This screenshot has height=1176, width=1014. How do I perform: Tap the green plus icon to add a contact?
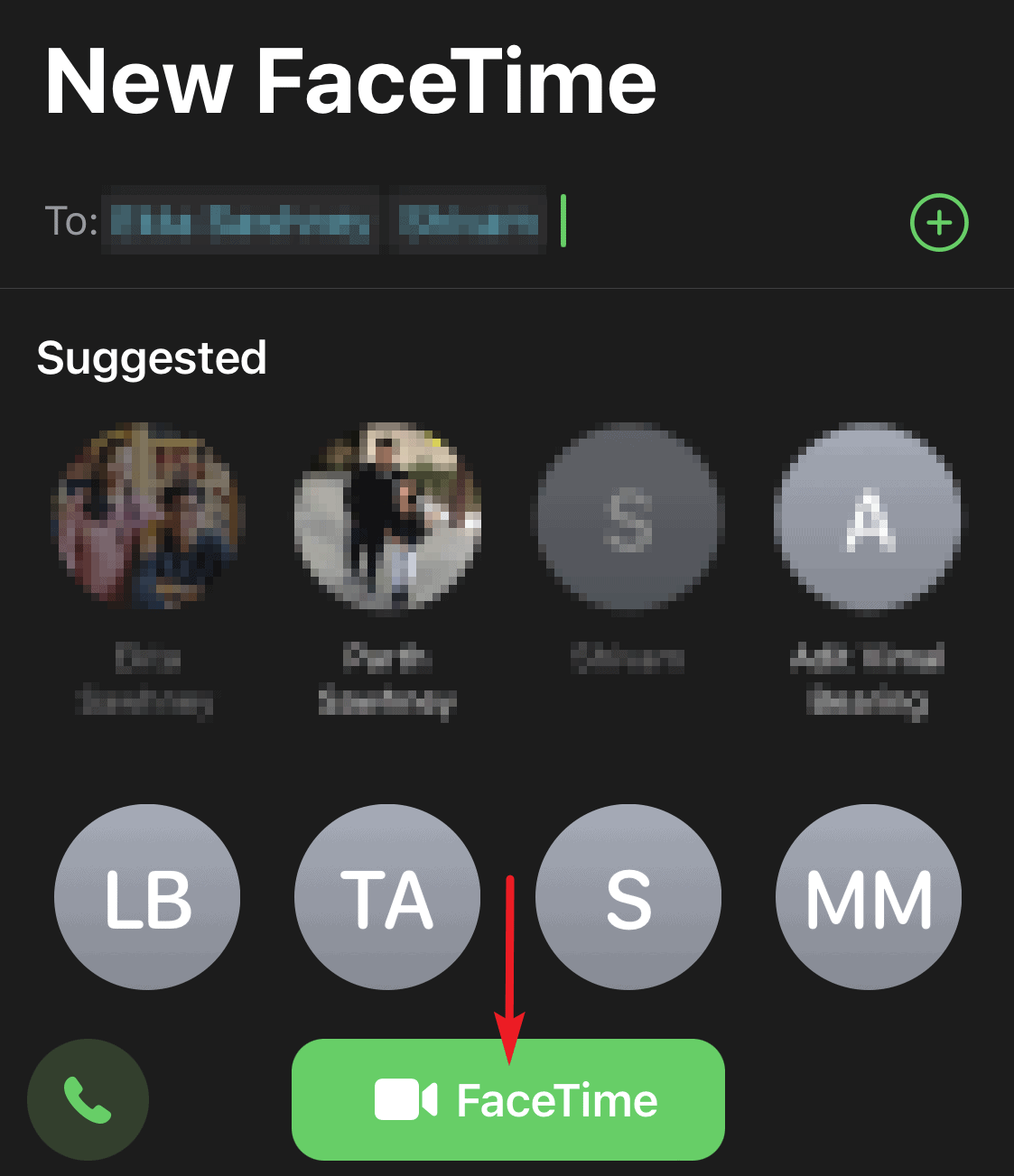(x=938, y=222)
